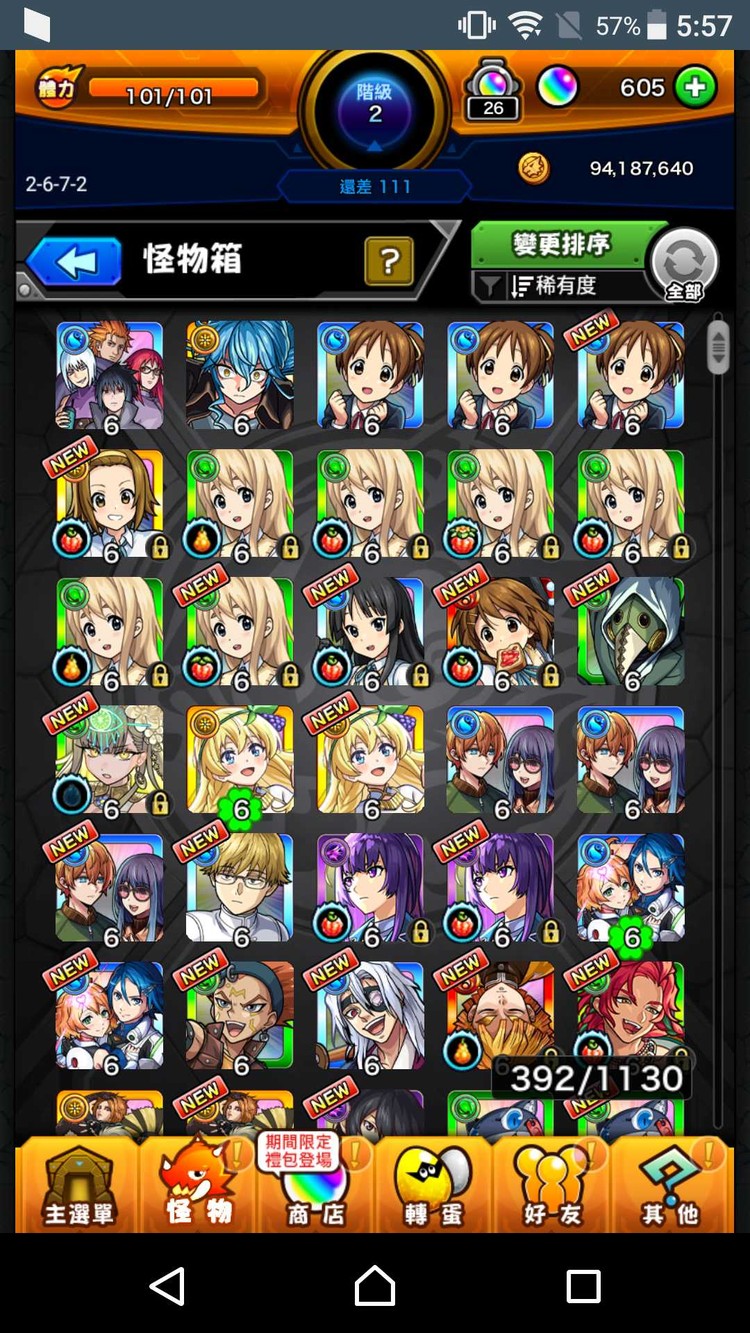Open the 商店 shop tab
750x1333 pixels.
(315, 1186)
